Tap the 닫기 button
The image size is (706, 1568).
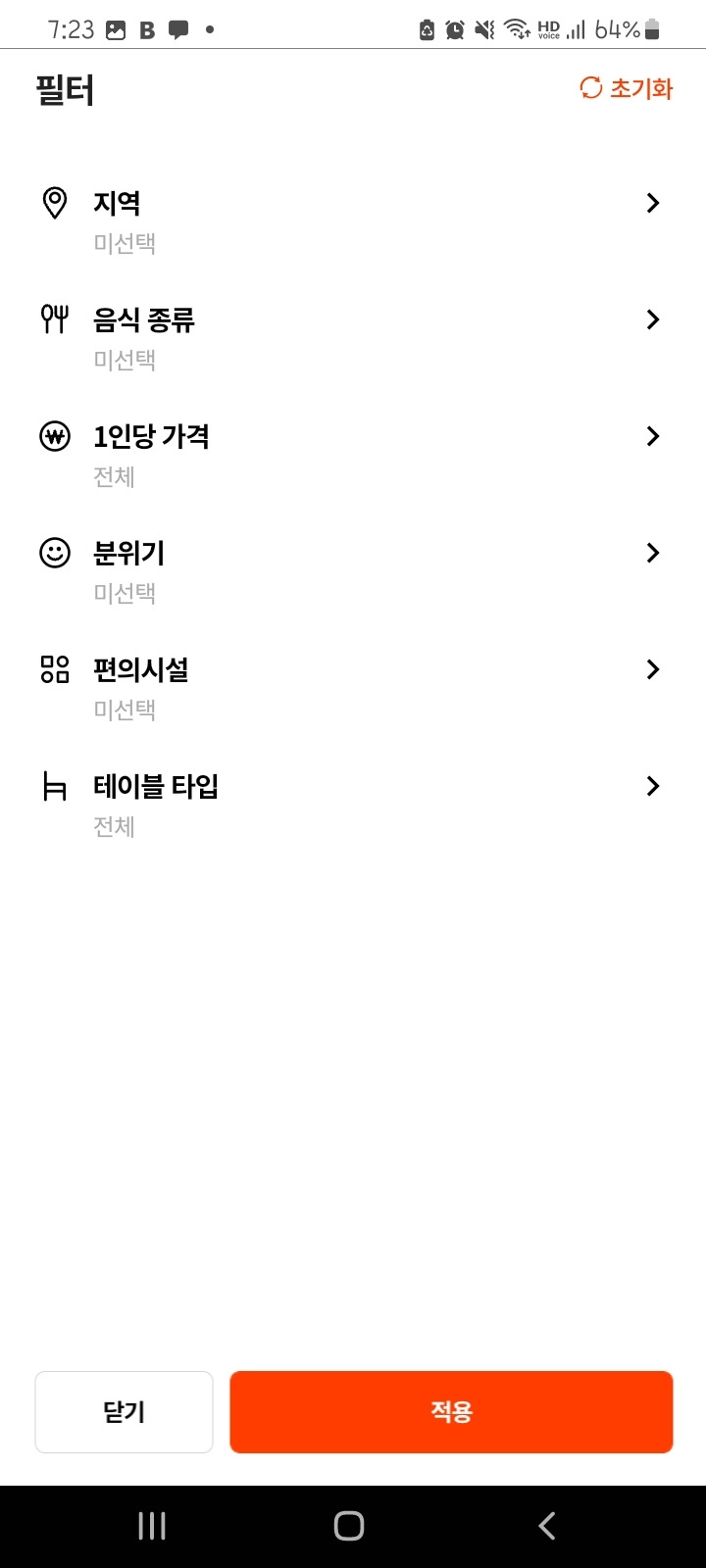(x=124, y=1411)
